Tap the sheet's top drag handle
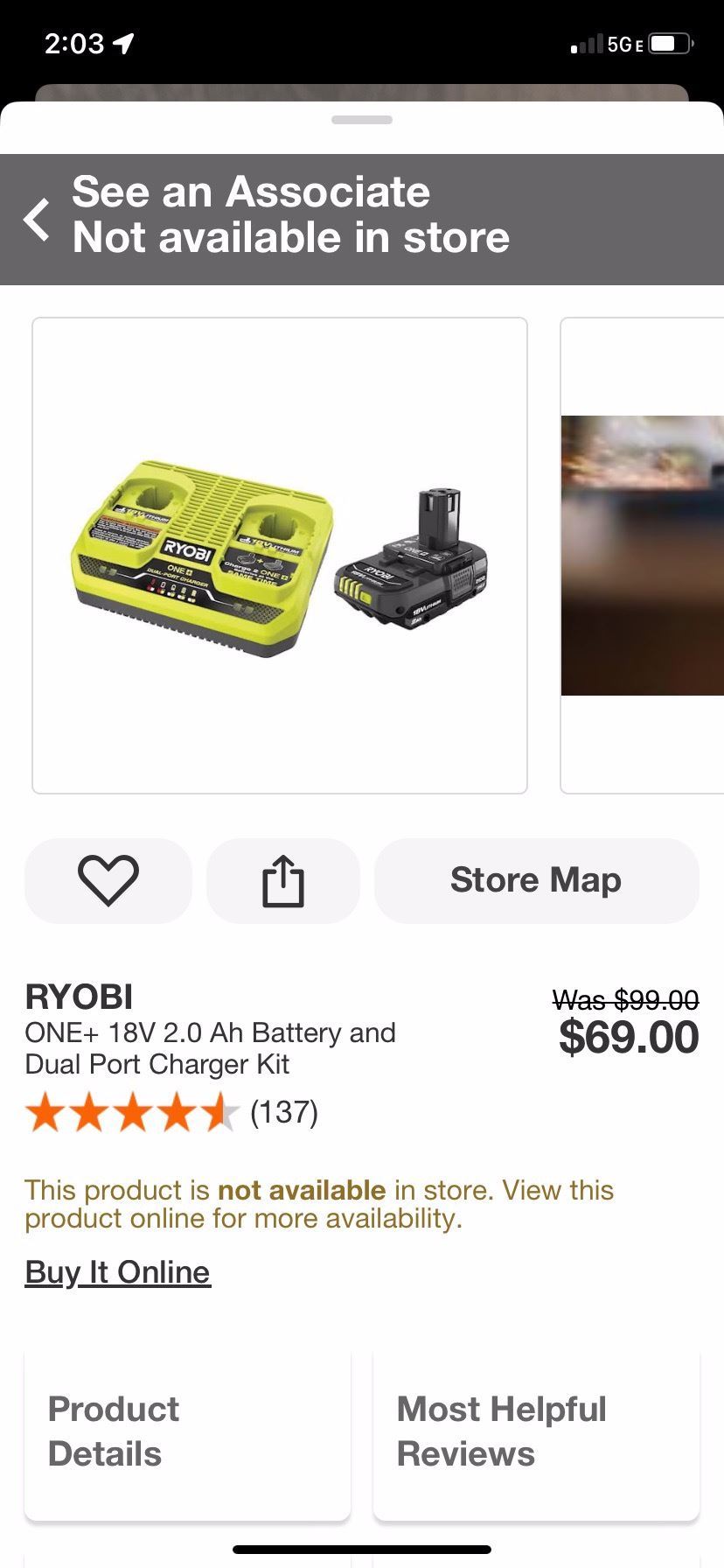 pyautogui.click(x=362, y=120)
